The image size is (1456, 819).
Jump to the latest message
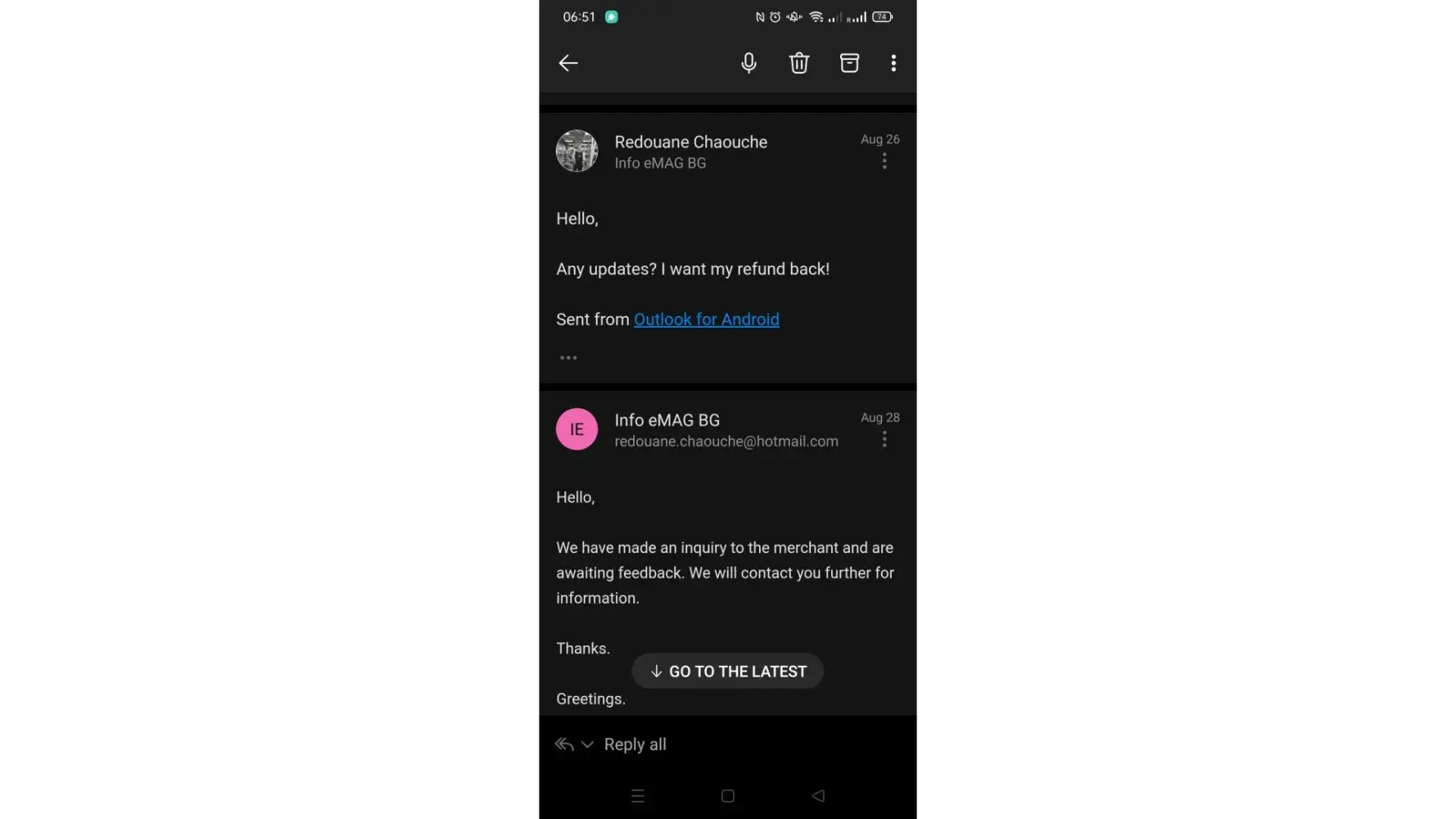(727, 672)
